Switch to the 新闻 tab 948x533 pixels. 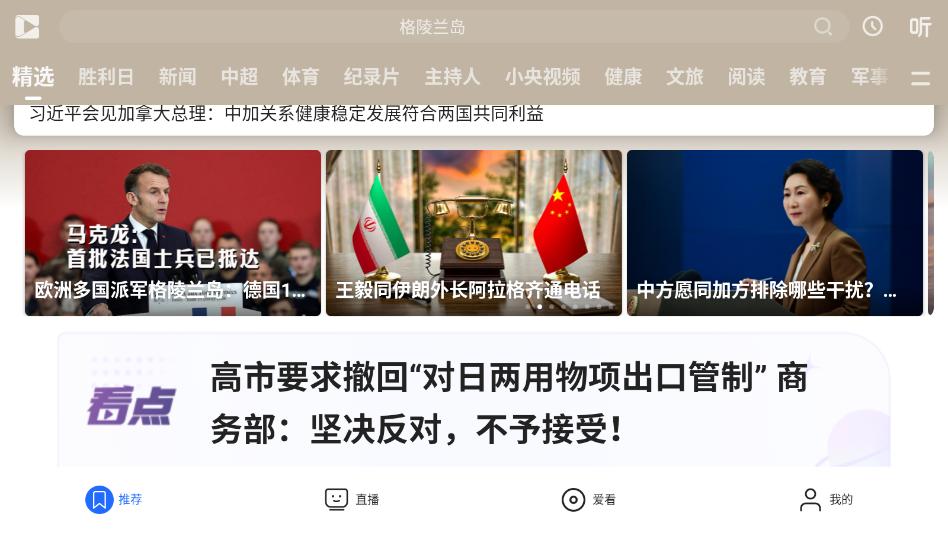point(177,77)
